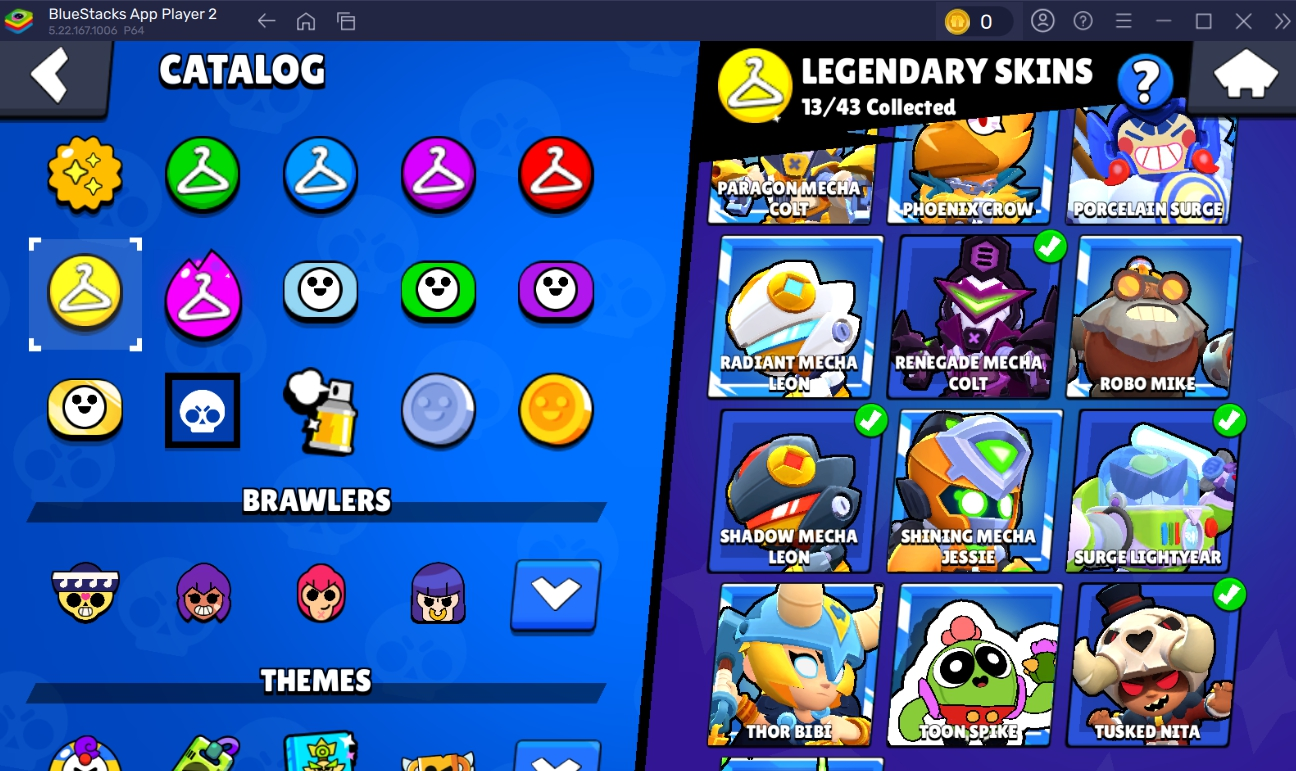Open the Legendary Skins help question mark
This screenshot has width=1296, height=771.
click(x=1145, y=82)
